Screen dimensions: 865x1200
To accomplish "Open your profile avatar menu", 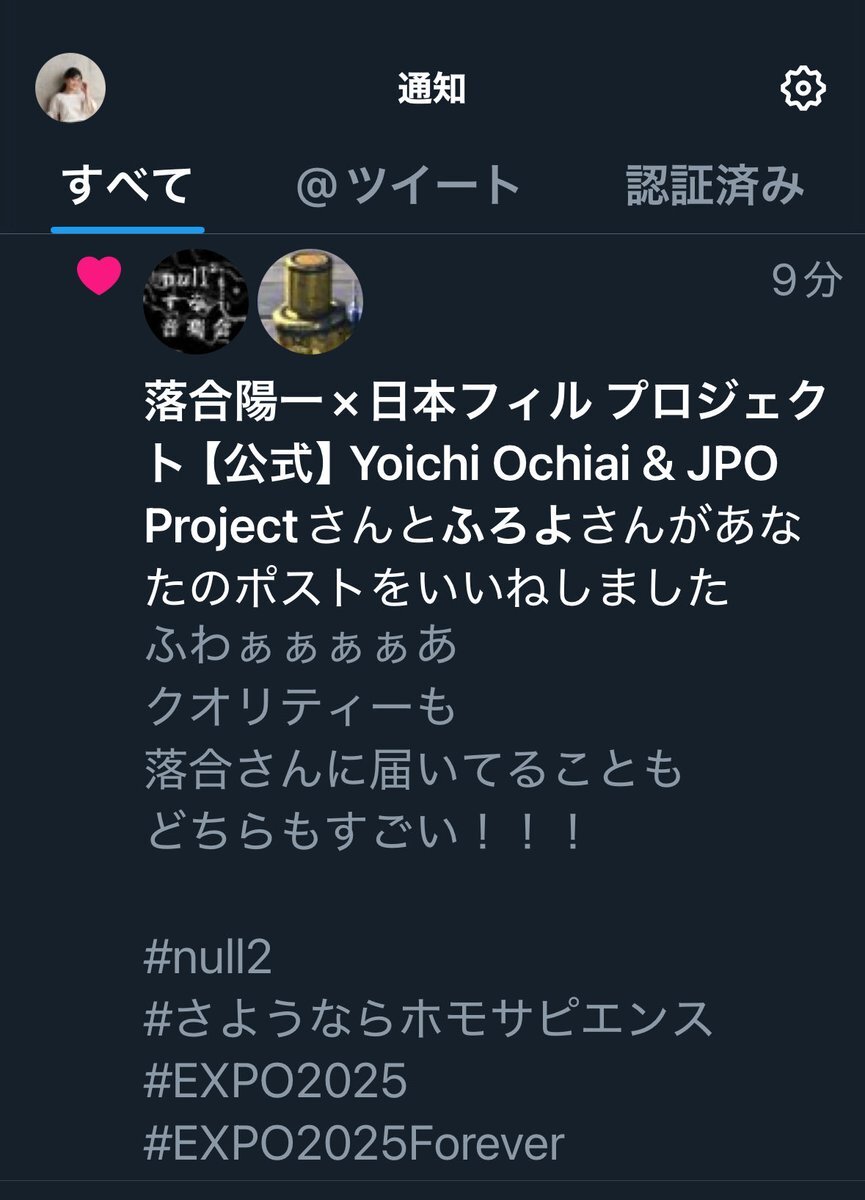I will point(70,87).
